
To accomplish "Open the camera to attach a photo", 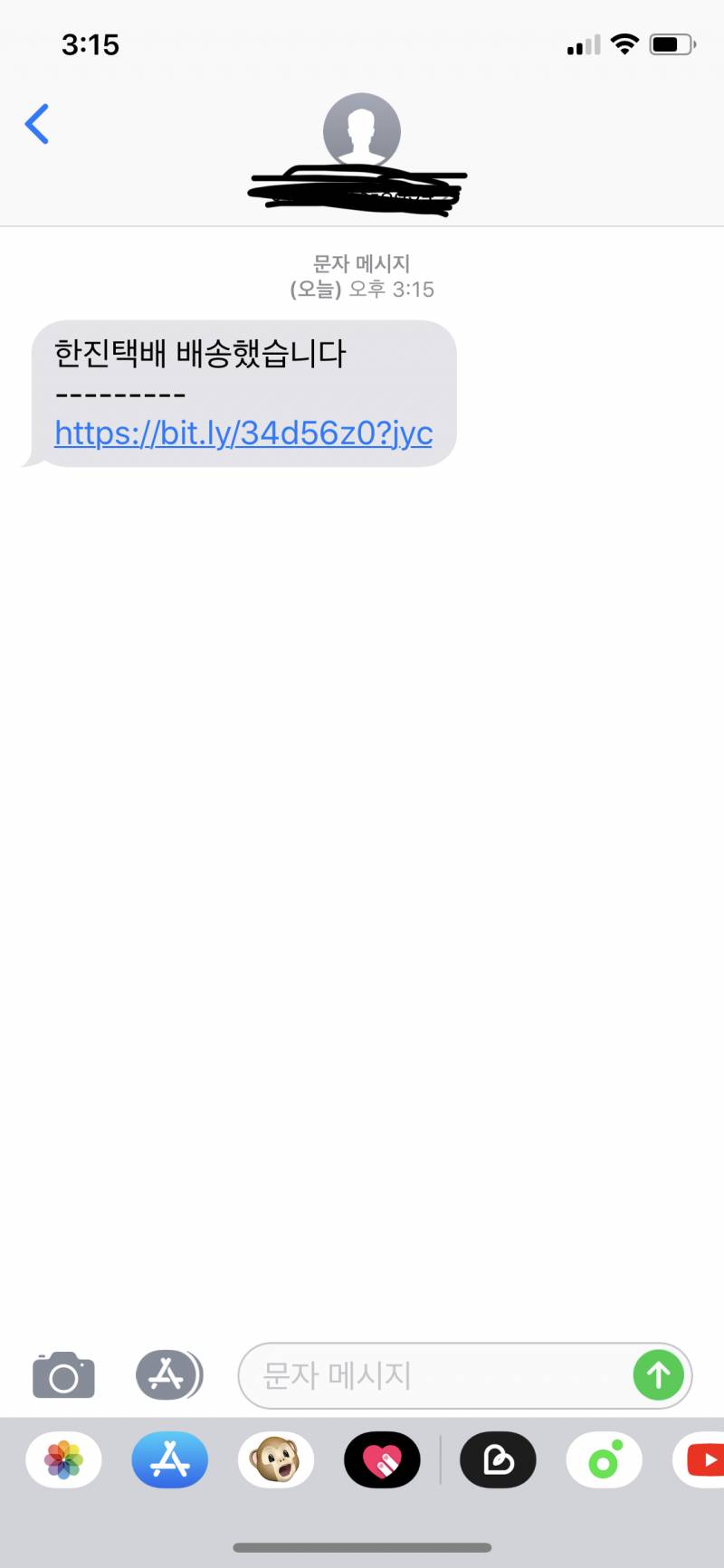I will pyautogui.click(x=63, y=1375).
